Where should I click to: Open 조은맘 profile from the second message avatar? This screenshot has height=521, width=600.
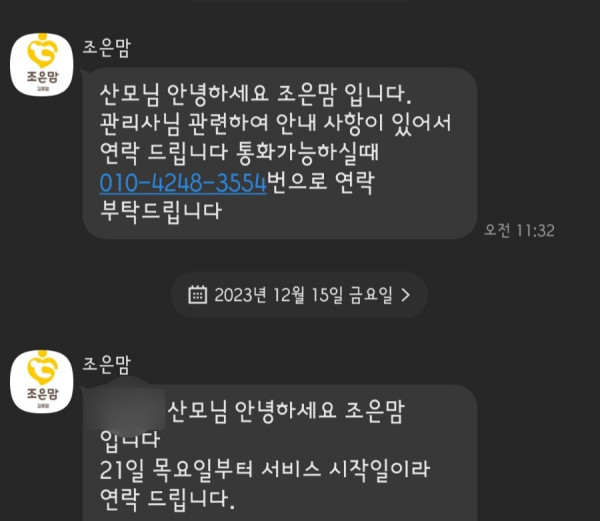tap(42, 381)
